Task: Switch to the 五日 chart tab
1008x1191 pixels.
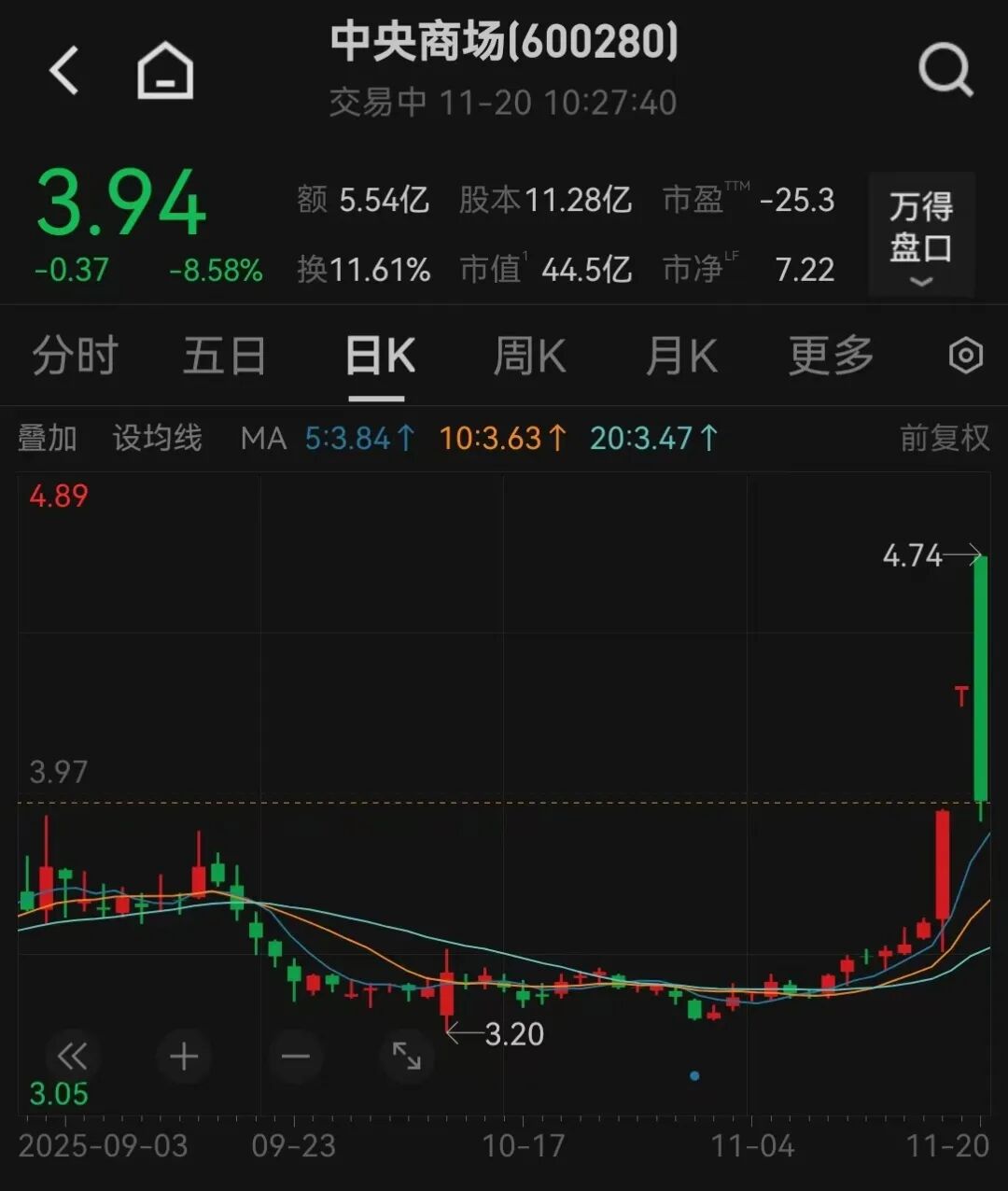Action: point(224,357)
